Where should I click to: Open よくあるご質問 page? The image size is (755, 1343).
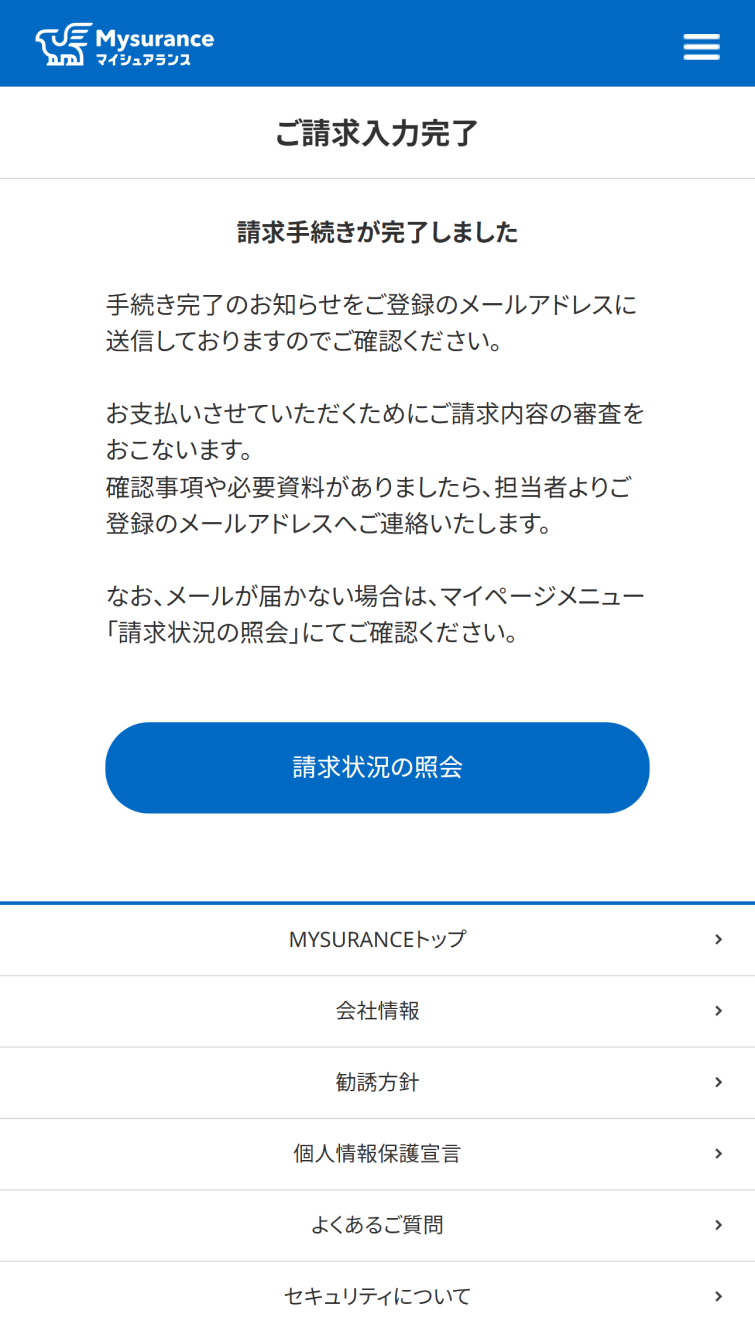377,1225
